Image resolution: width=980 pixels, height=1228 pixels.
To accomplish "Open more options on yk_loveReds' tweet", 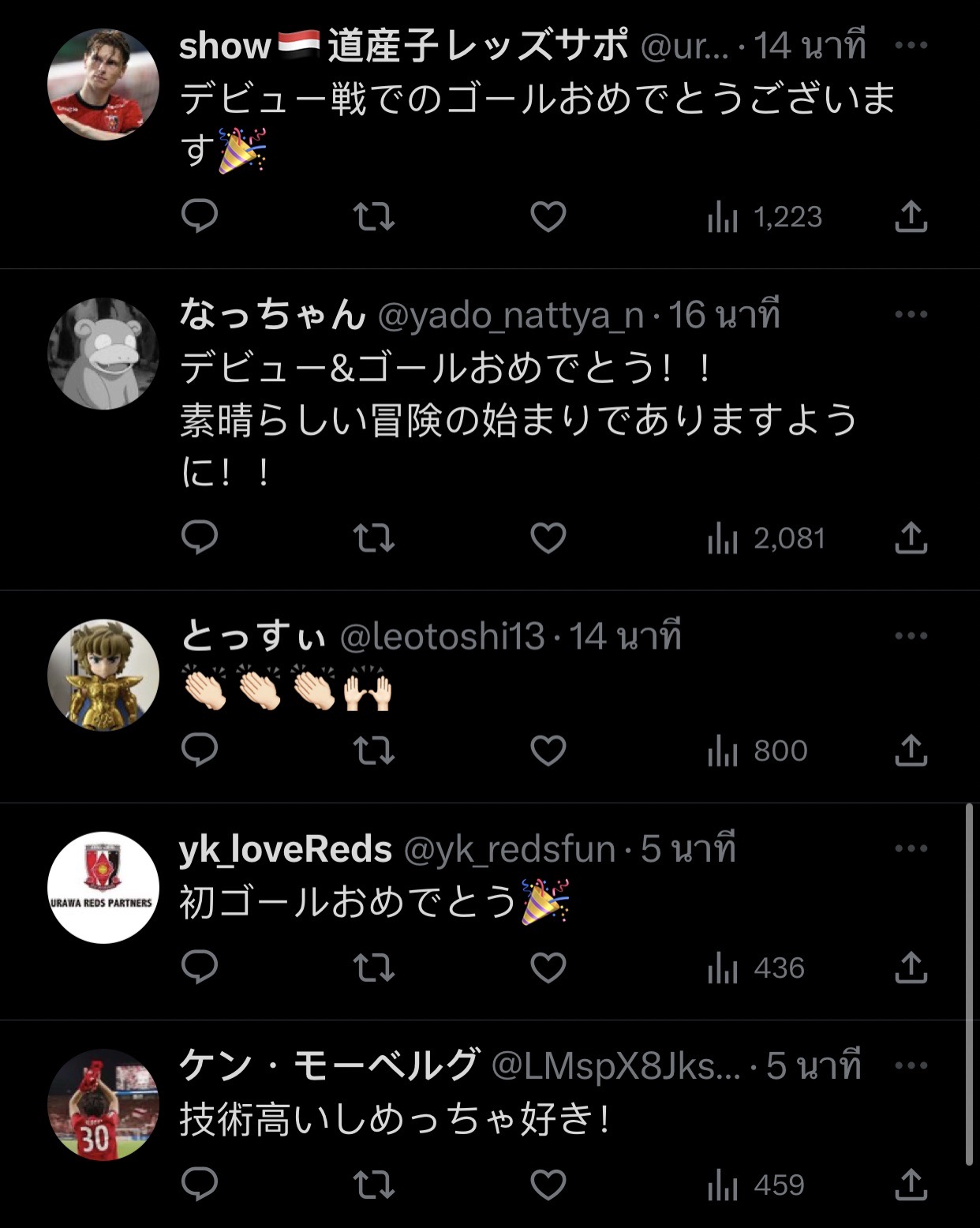I will coord(911,848).
